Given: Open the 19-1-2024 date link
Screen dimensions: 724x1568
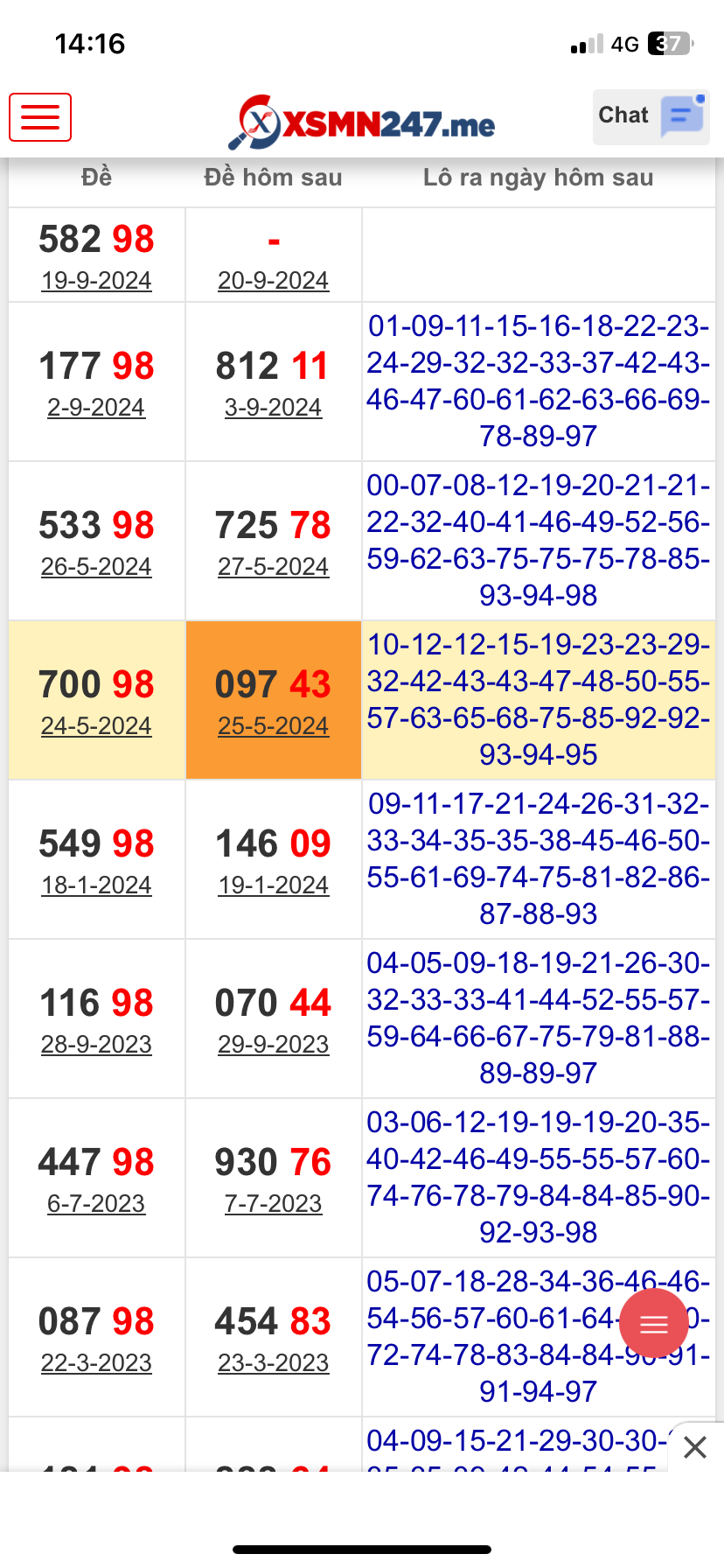Looking at the screenshot, I should [273, 885].
